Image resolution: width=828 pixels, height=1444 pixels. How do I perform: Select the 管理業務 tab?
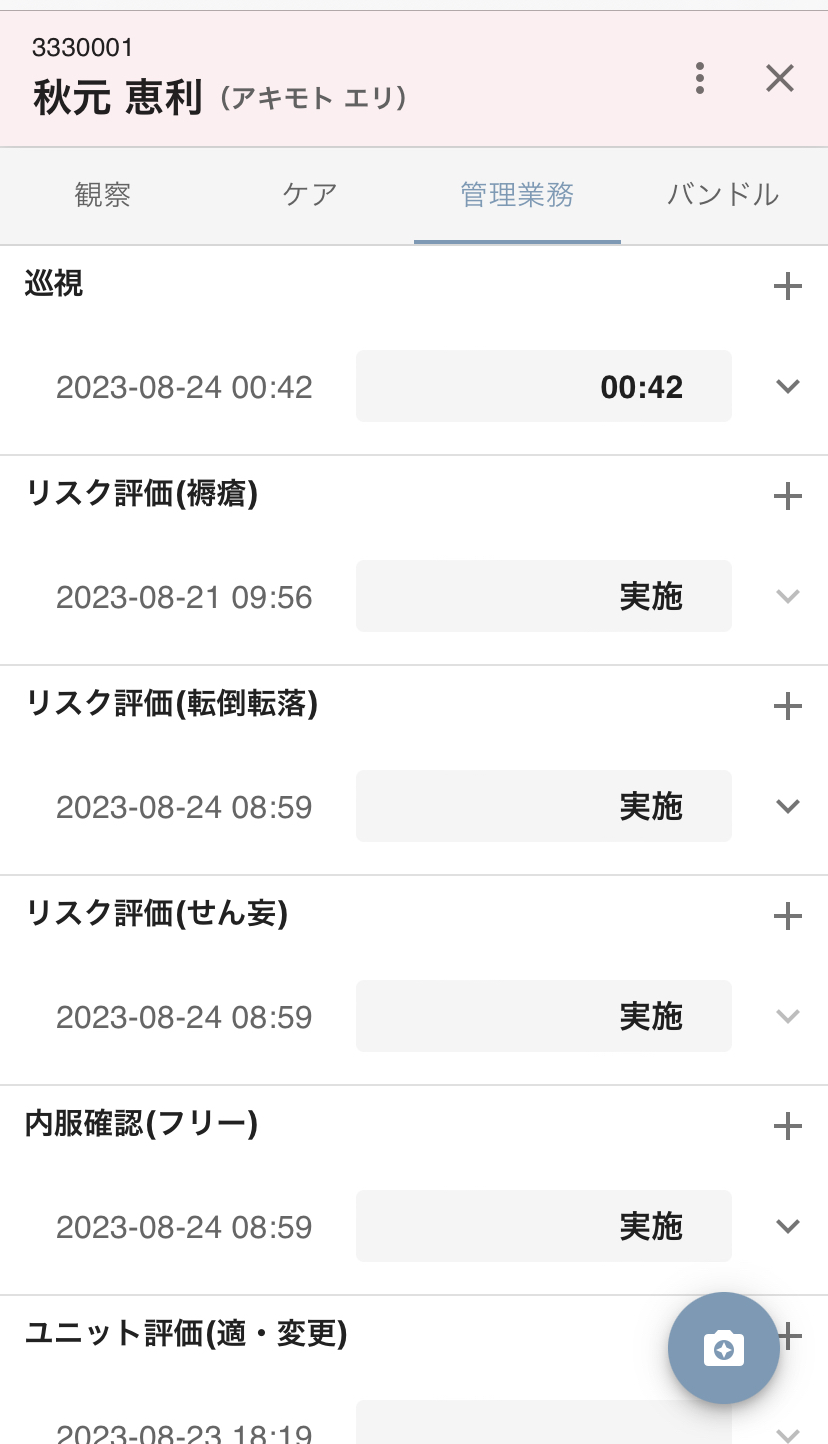coord(516,195)
